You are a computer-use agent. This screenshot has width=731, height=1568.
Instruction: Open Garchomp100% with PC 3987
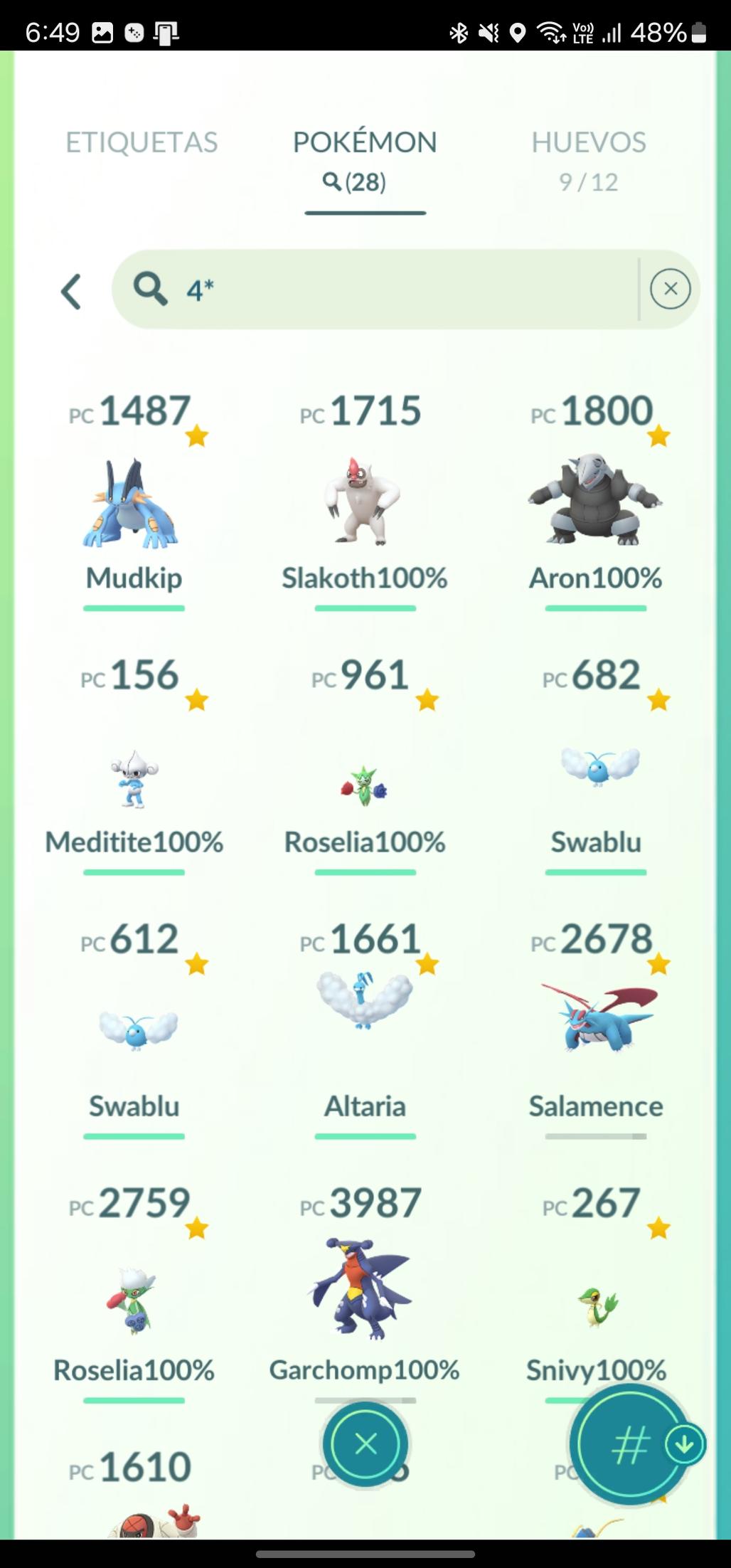(x=365, y=1288)
